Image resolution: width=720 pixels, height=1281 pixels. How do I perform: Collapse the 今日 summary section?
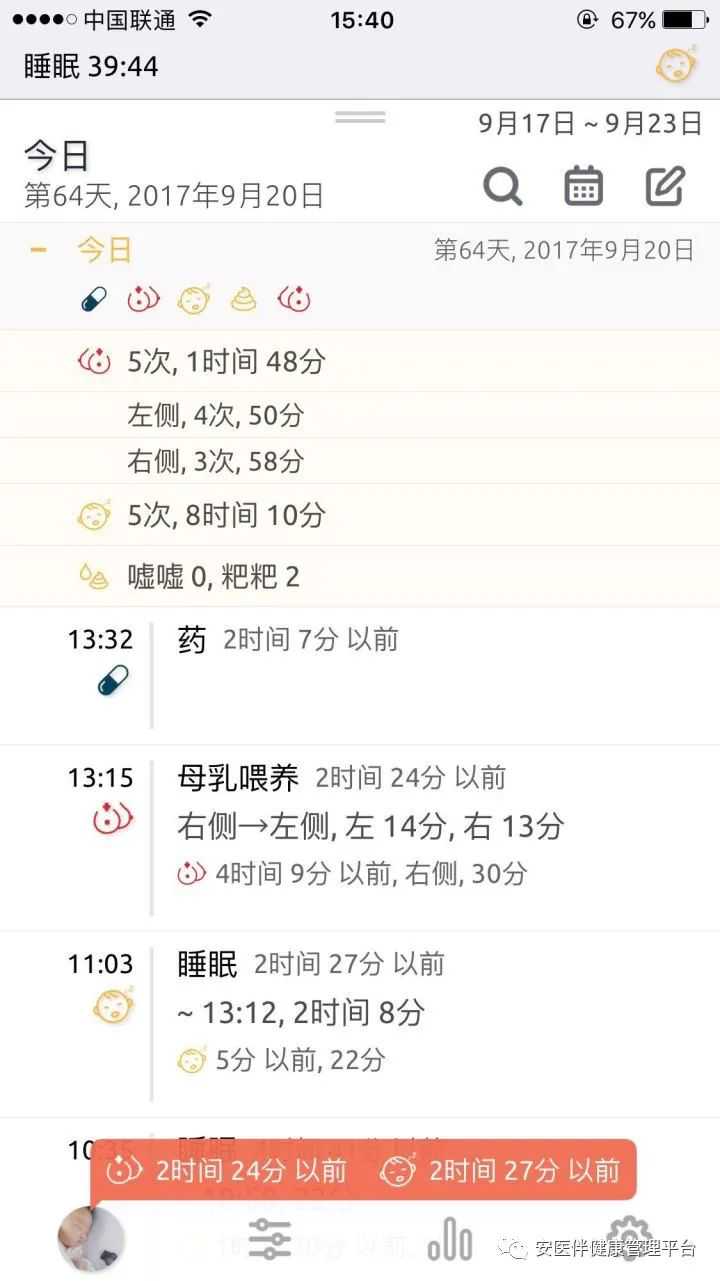[39, 250]
